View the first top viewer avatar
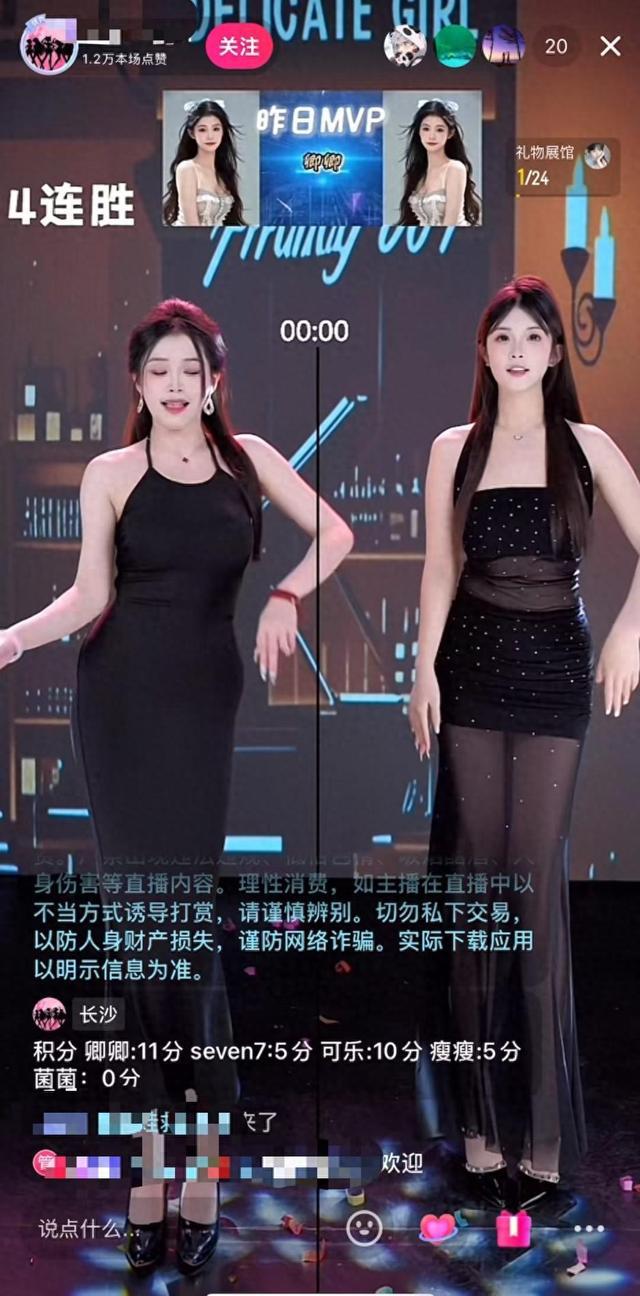The width and height of the screenshot is (640, 1296). pyautogui.click(x=404, y=46)
